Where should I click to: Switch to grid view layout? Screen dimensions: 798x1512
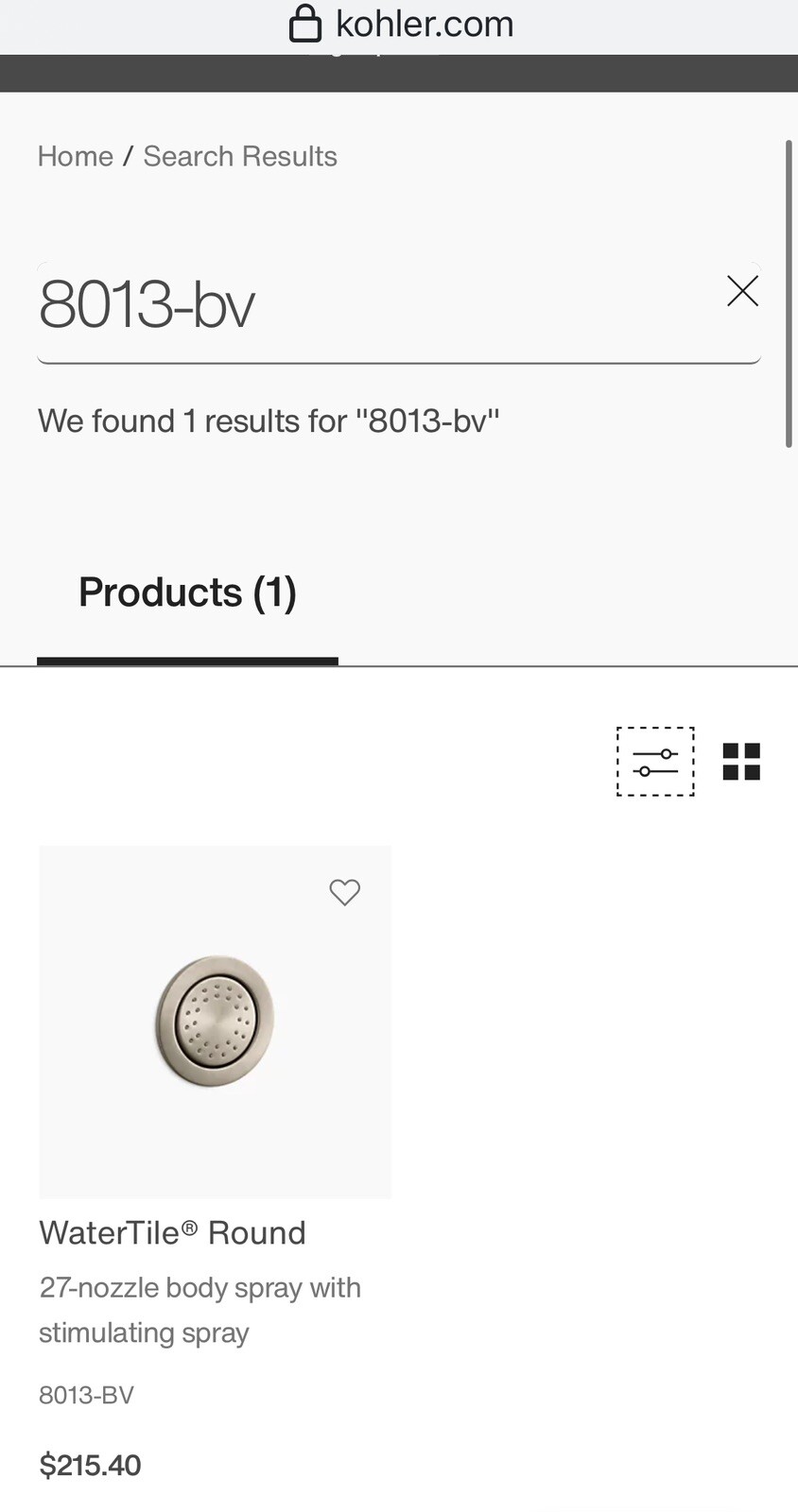pyautogui.click(x=741, y=762)
